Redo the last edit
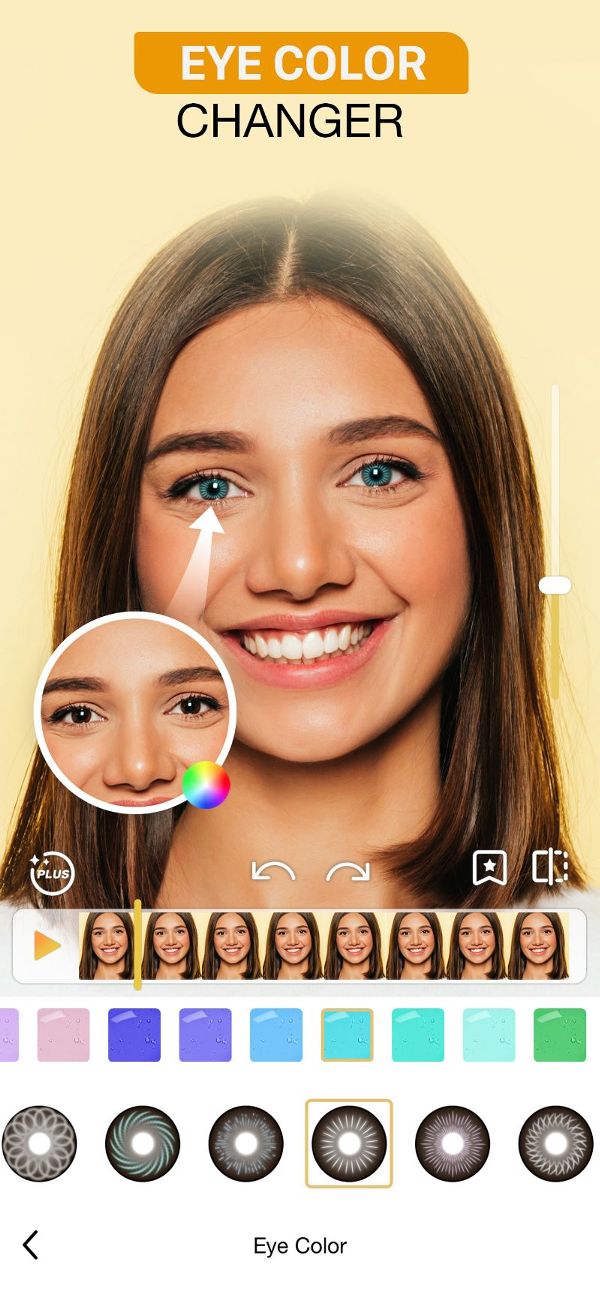 coord(348,870)
